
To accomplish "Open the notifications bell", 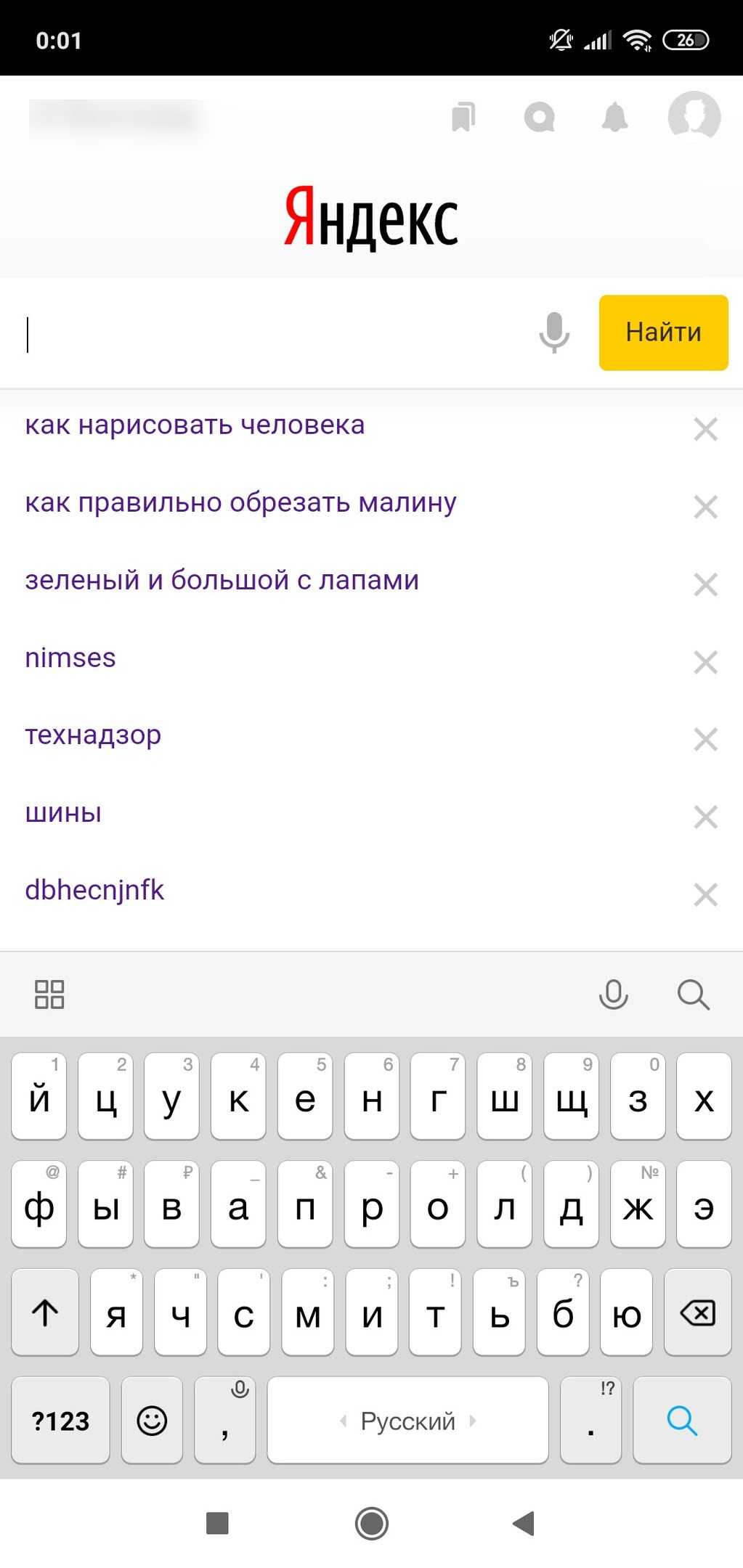I will click(614, 116).
